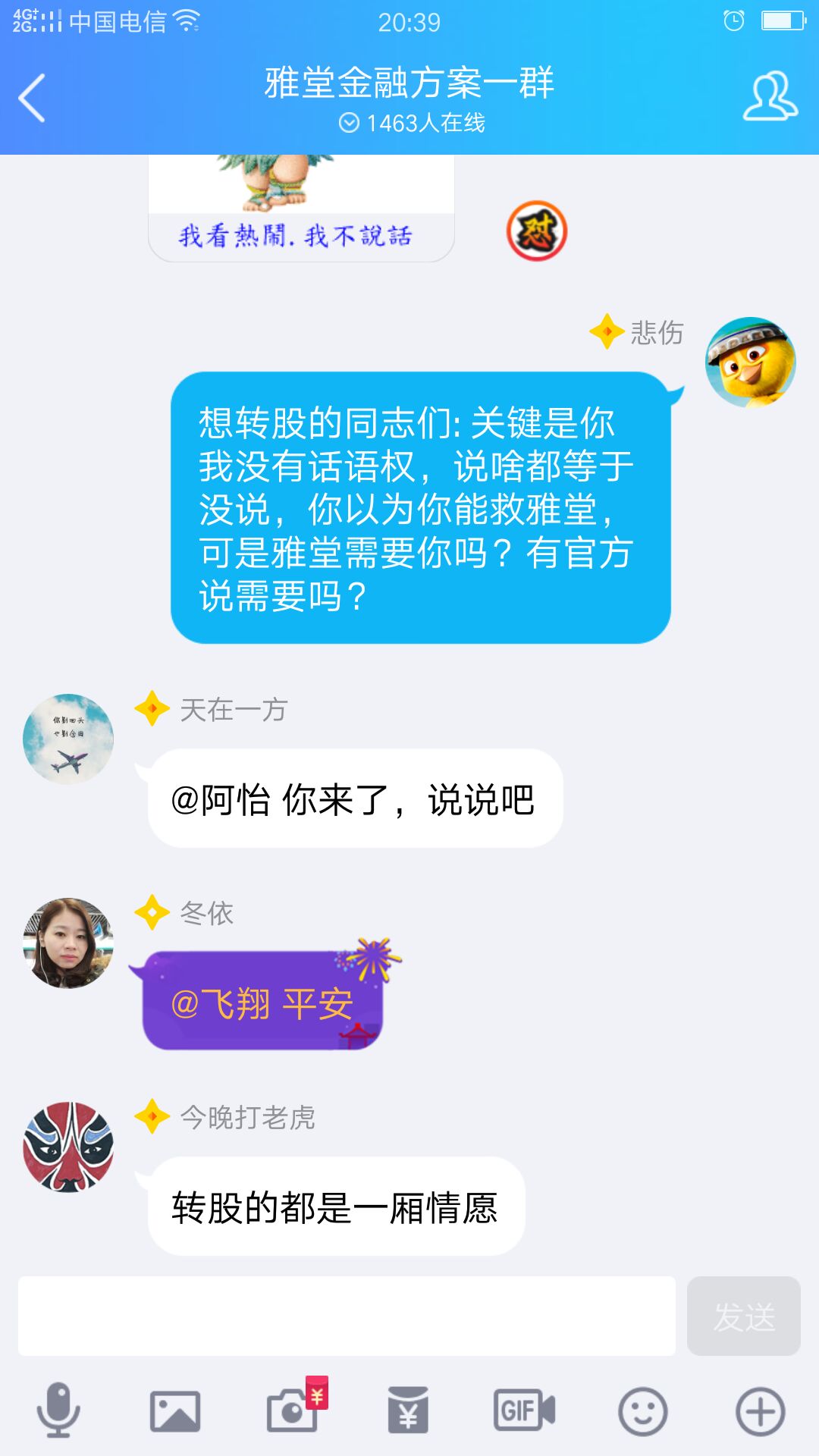Tap the message input field
819x1456 pixels.
click(347, 1316)
